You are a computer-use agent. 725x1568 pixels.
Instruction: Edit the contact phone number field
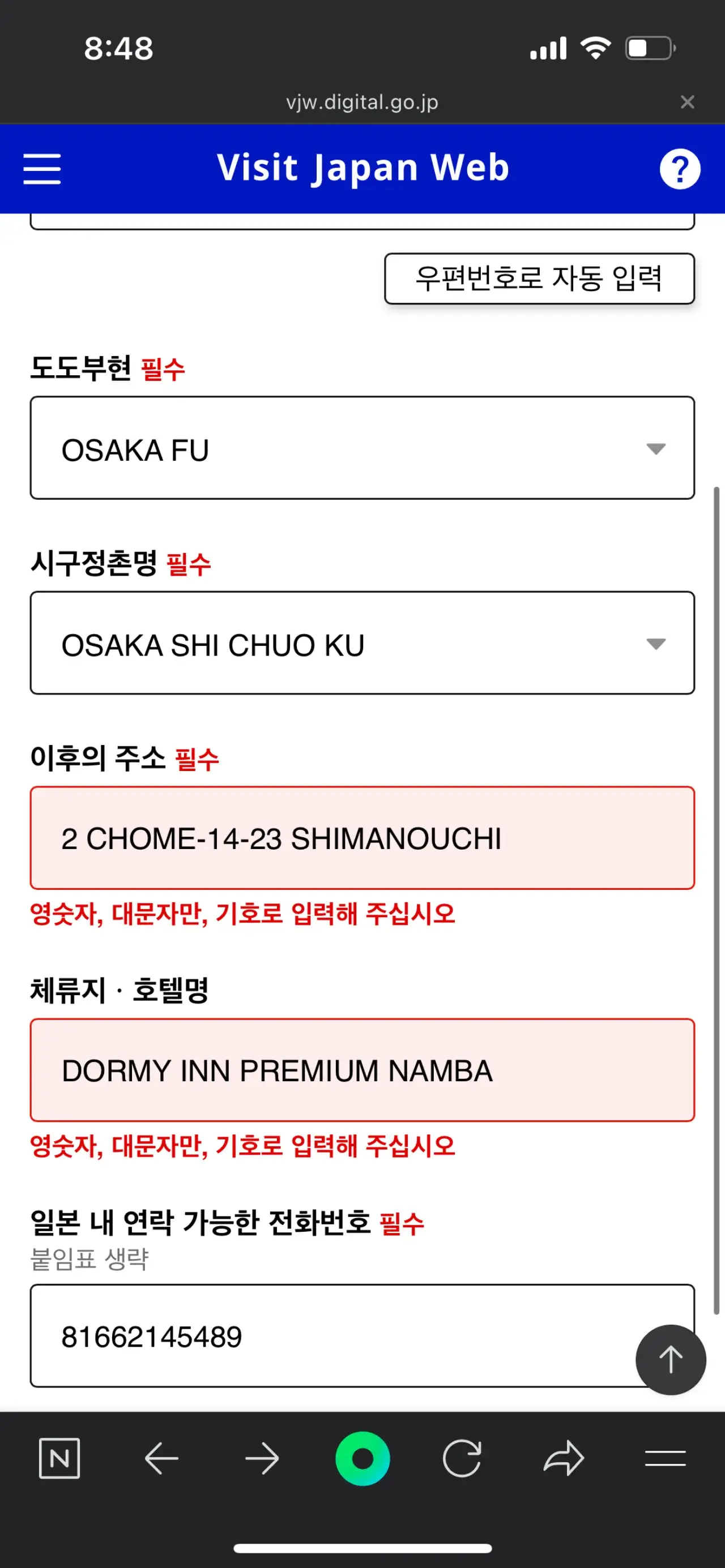362,1335
